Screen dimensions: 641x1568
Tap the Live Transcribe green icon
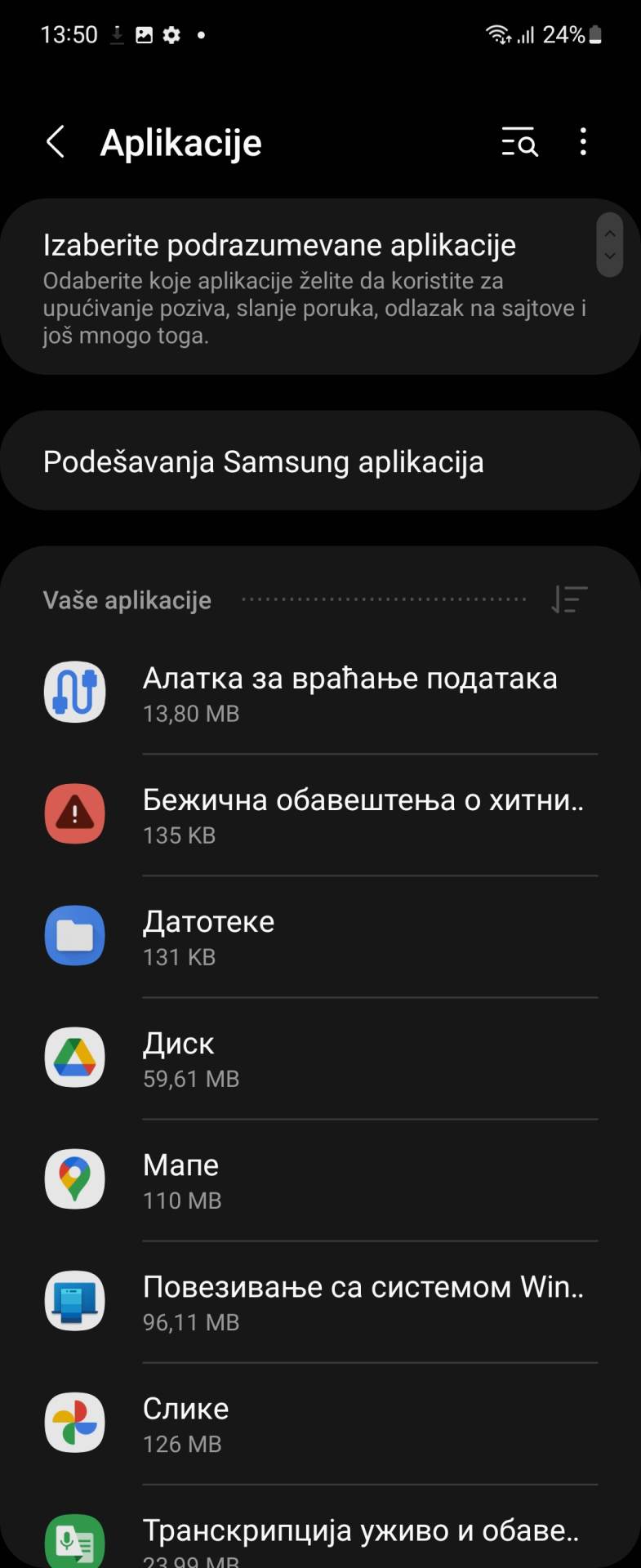tap(74, 1541)
